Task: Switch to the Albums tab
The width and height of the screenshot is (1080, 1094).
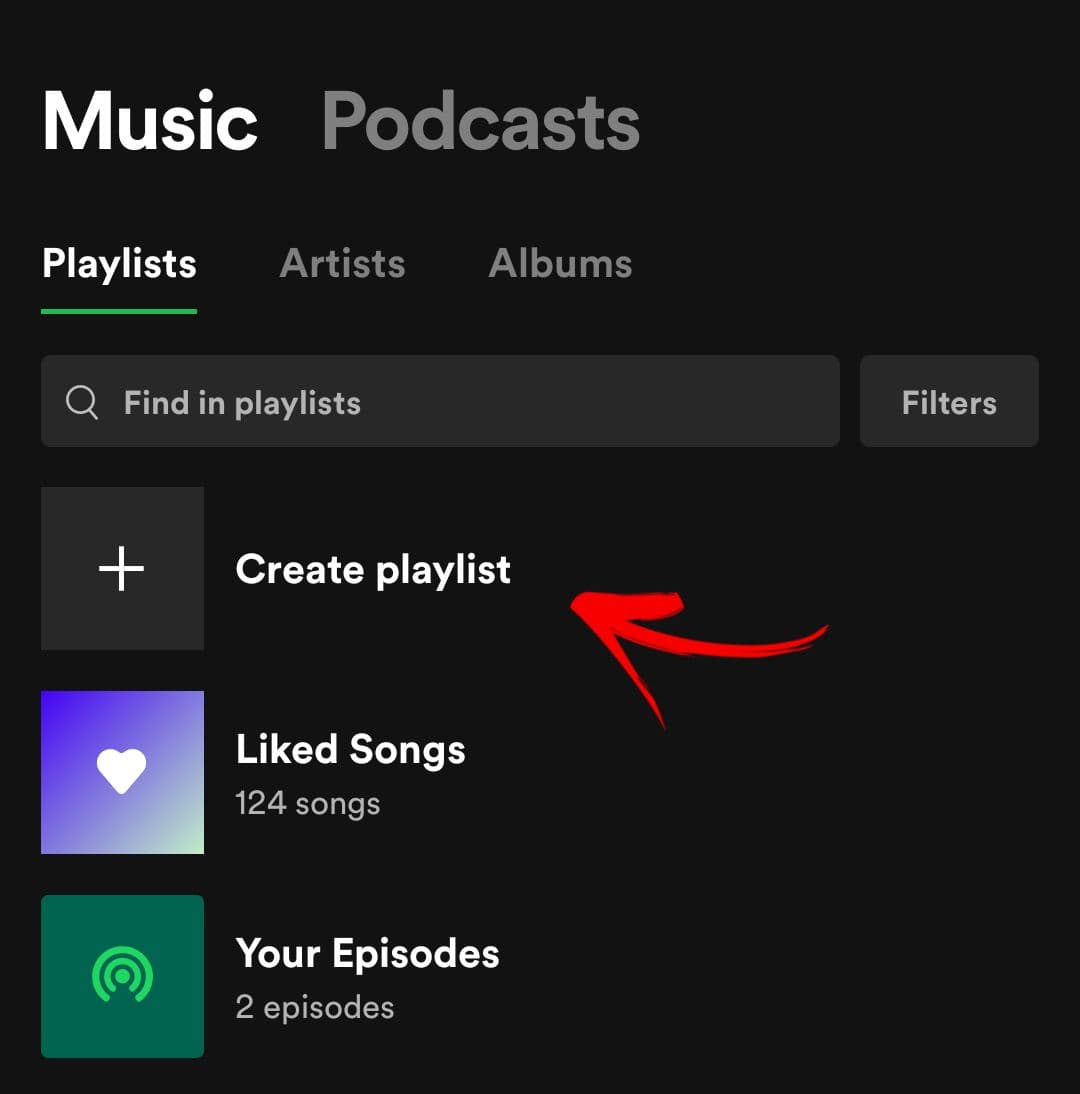Action: tap(560, 264)
